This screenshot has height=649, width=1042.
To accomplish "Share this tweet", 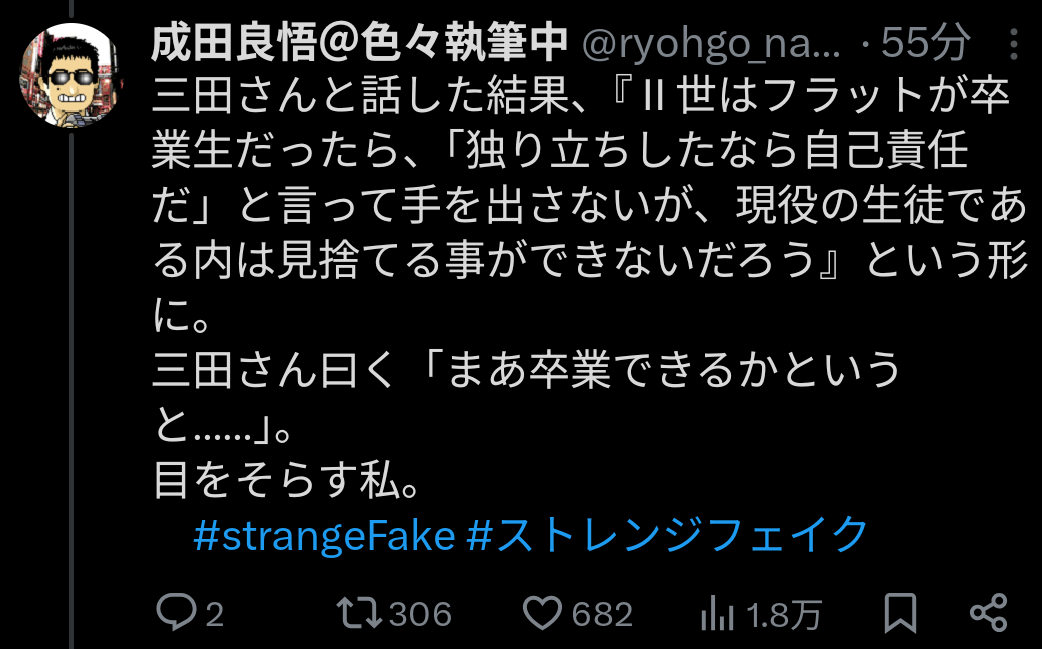I will point(989,612).
